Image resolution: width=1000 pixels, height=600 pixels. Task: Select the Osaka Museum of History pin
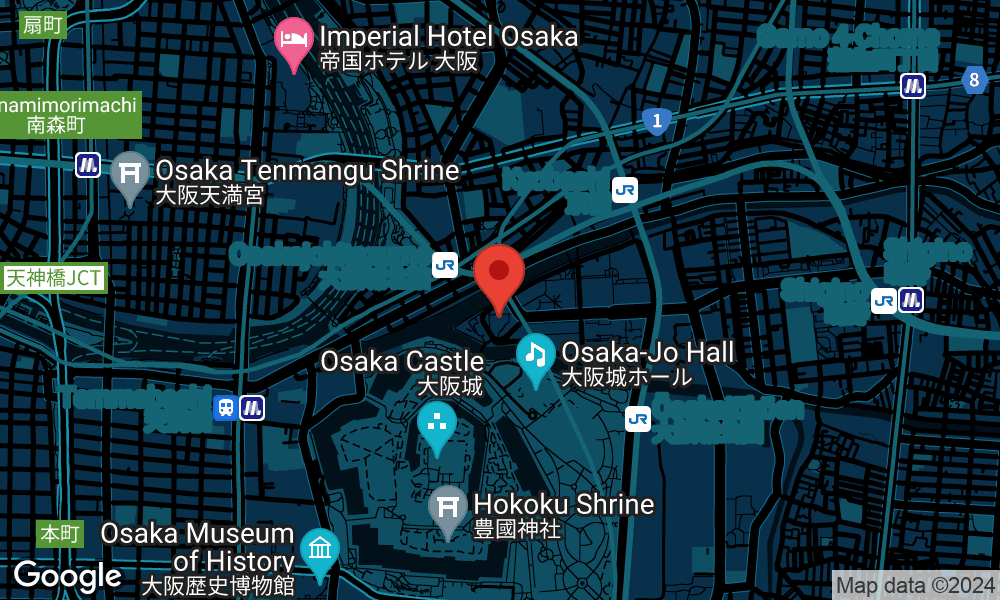[x=319, y=551]
